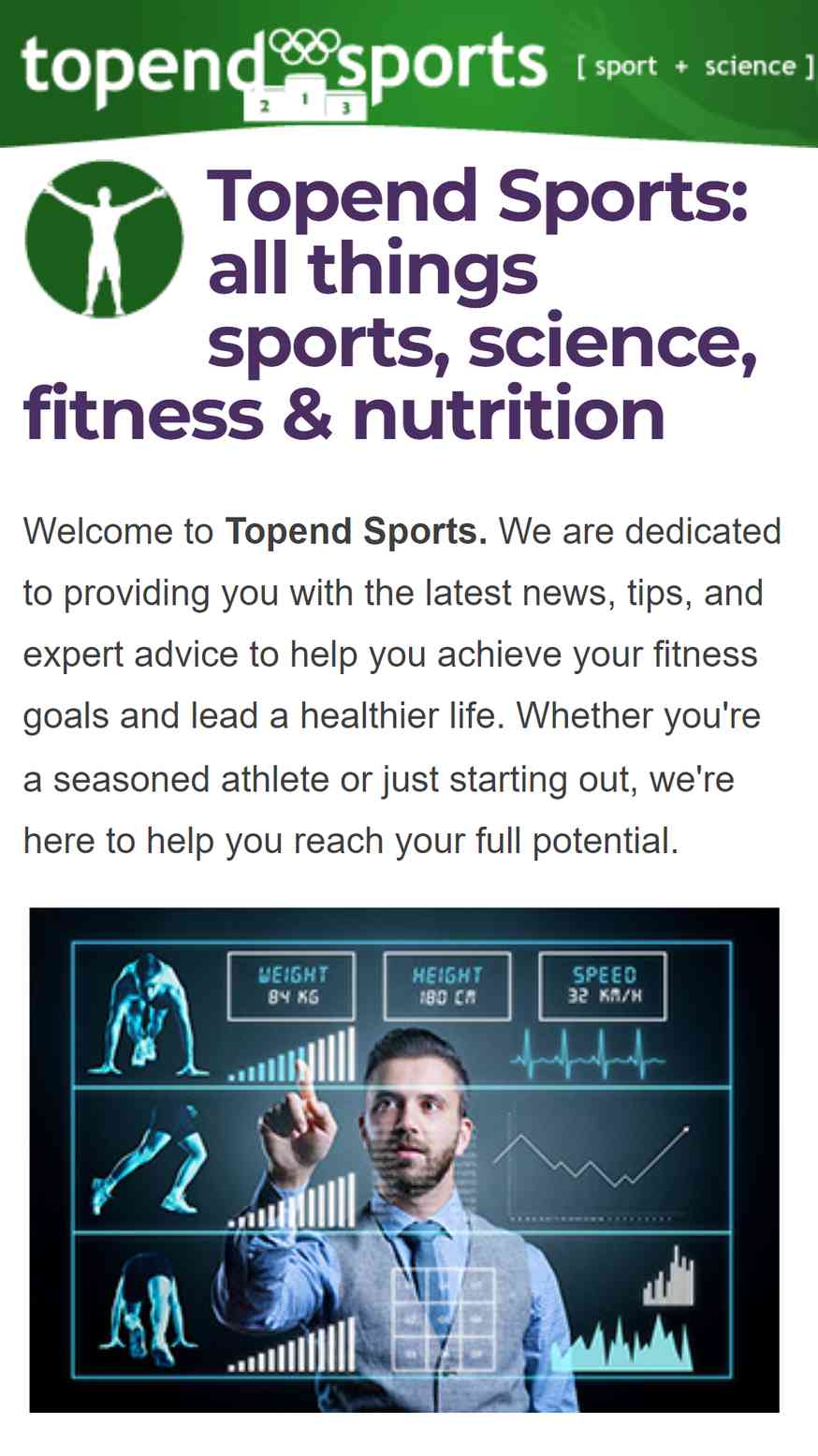Open the topend sports header banner
Image resolution: width=818 pixels, height=1456 pixels.
pos(409,73)
